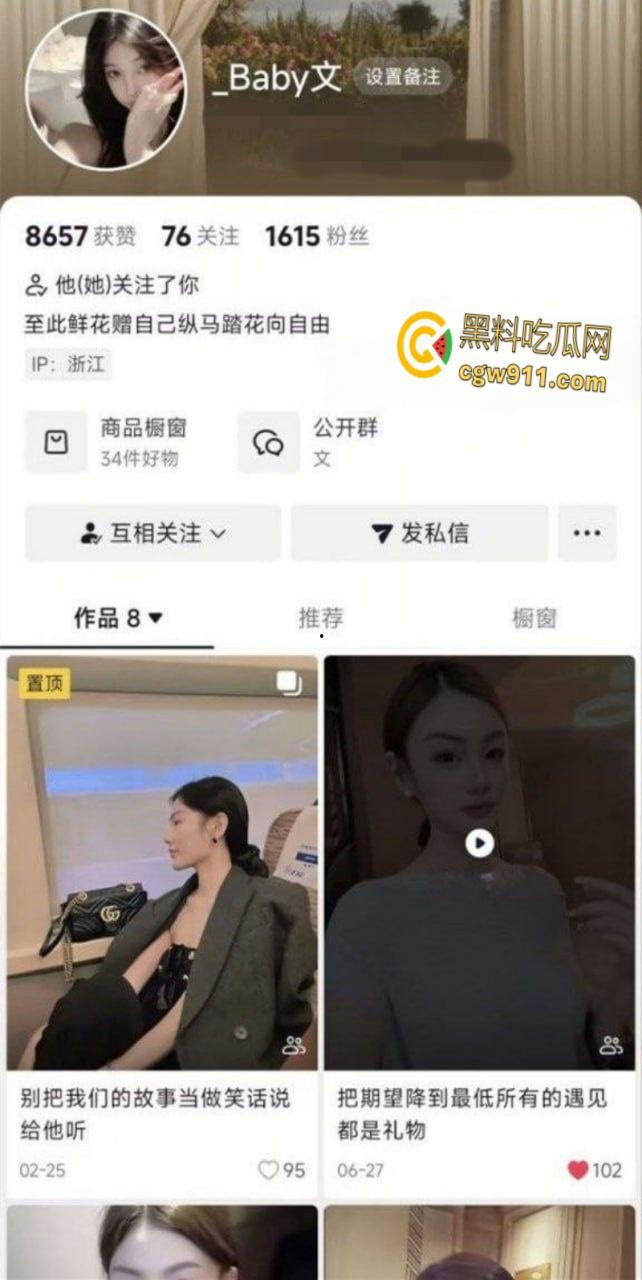
Task: Open the three-dot more options button
Action: pyautogui.click(x=587, y=533)
